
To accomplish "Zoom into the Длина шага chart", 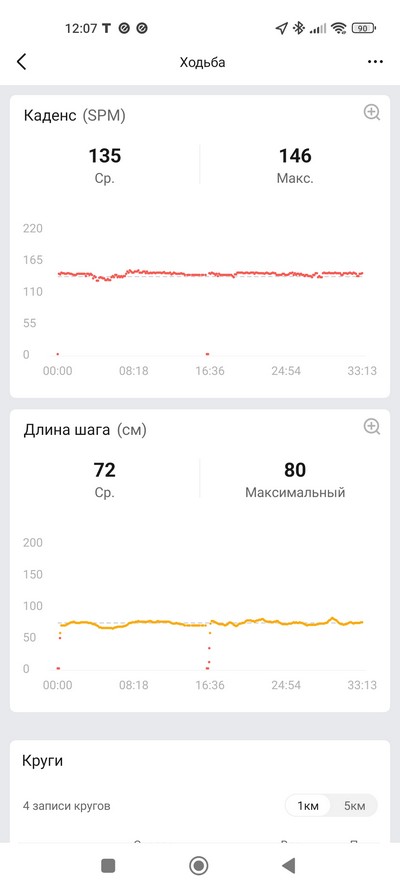I will (x=372, y=426).
